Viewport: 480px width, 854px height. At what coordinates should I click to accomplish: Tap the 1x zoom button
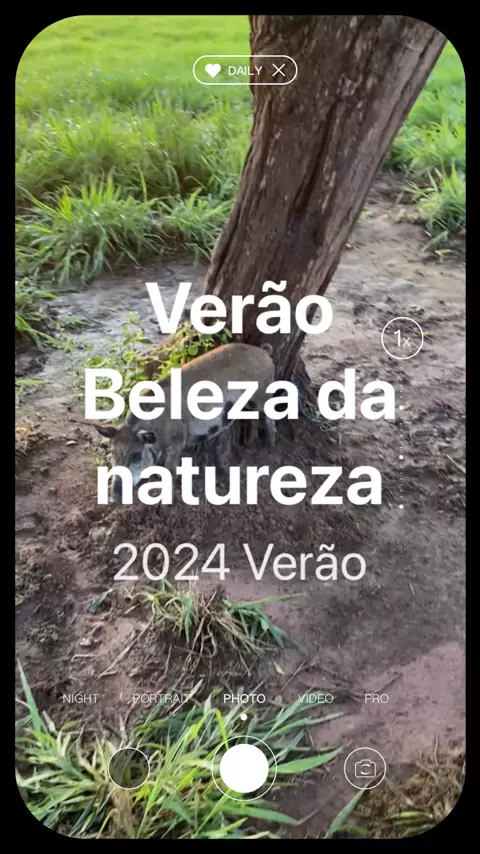tap(402, 339)
